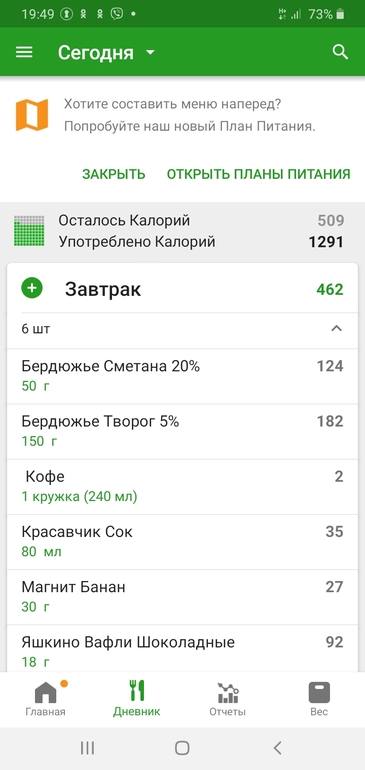
Task: Tap the system back button
Action: pos(278,748)
